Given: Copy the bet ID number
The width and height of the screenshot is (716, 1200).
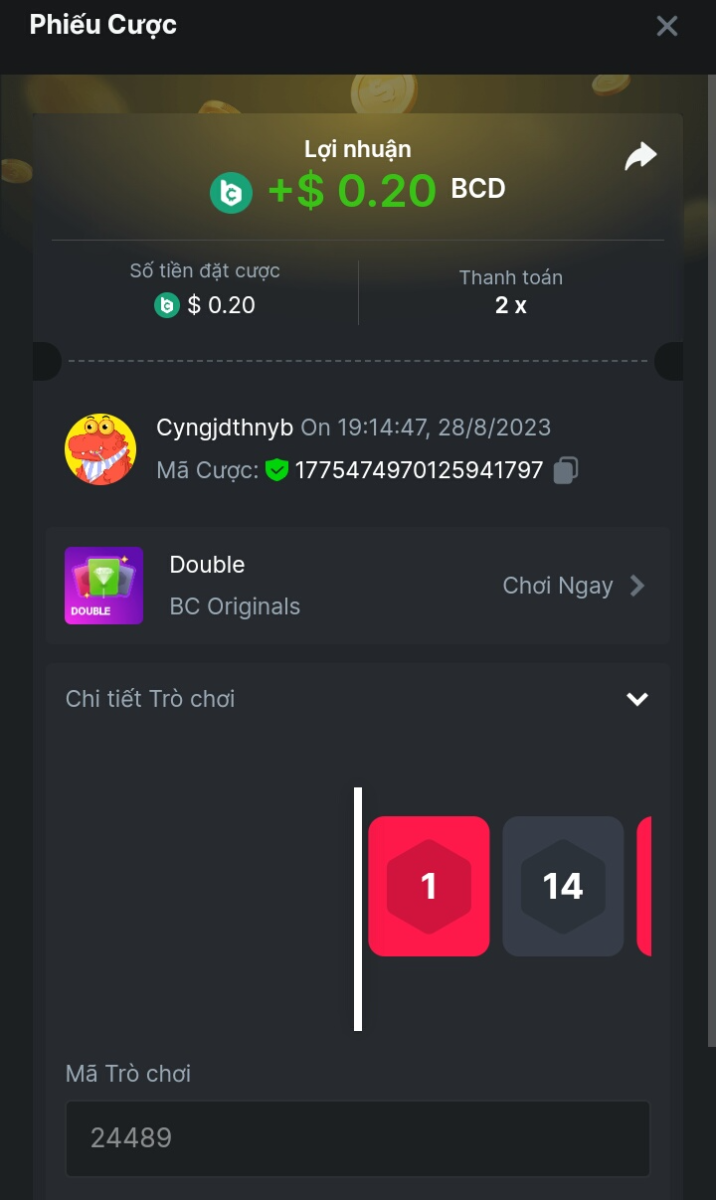Looking at the screenshot, I should (566, 470).
